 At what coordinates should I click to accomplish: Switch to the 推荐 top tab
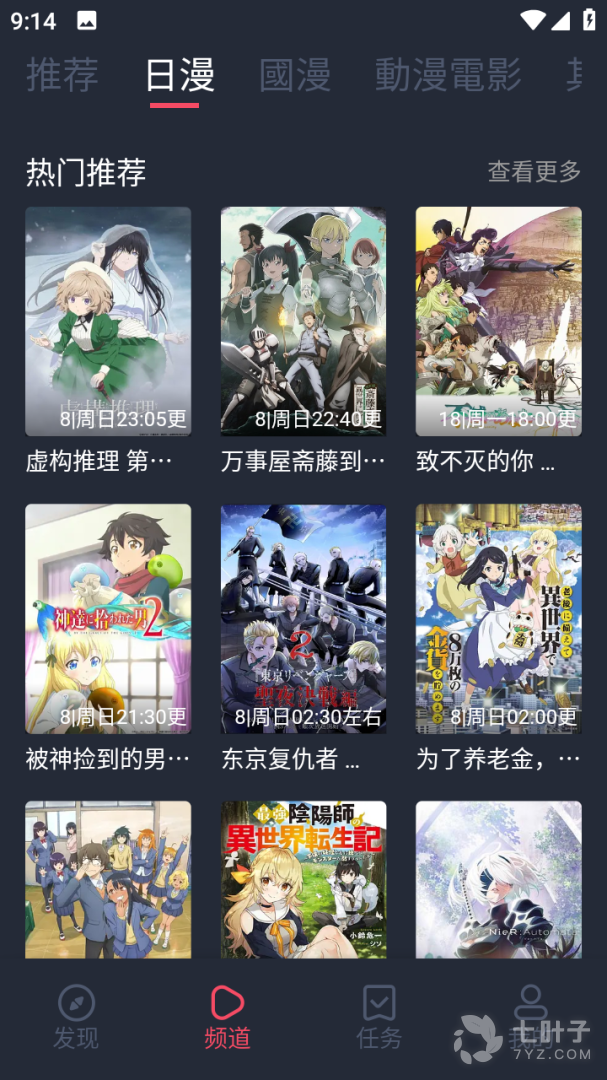62,75
